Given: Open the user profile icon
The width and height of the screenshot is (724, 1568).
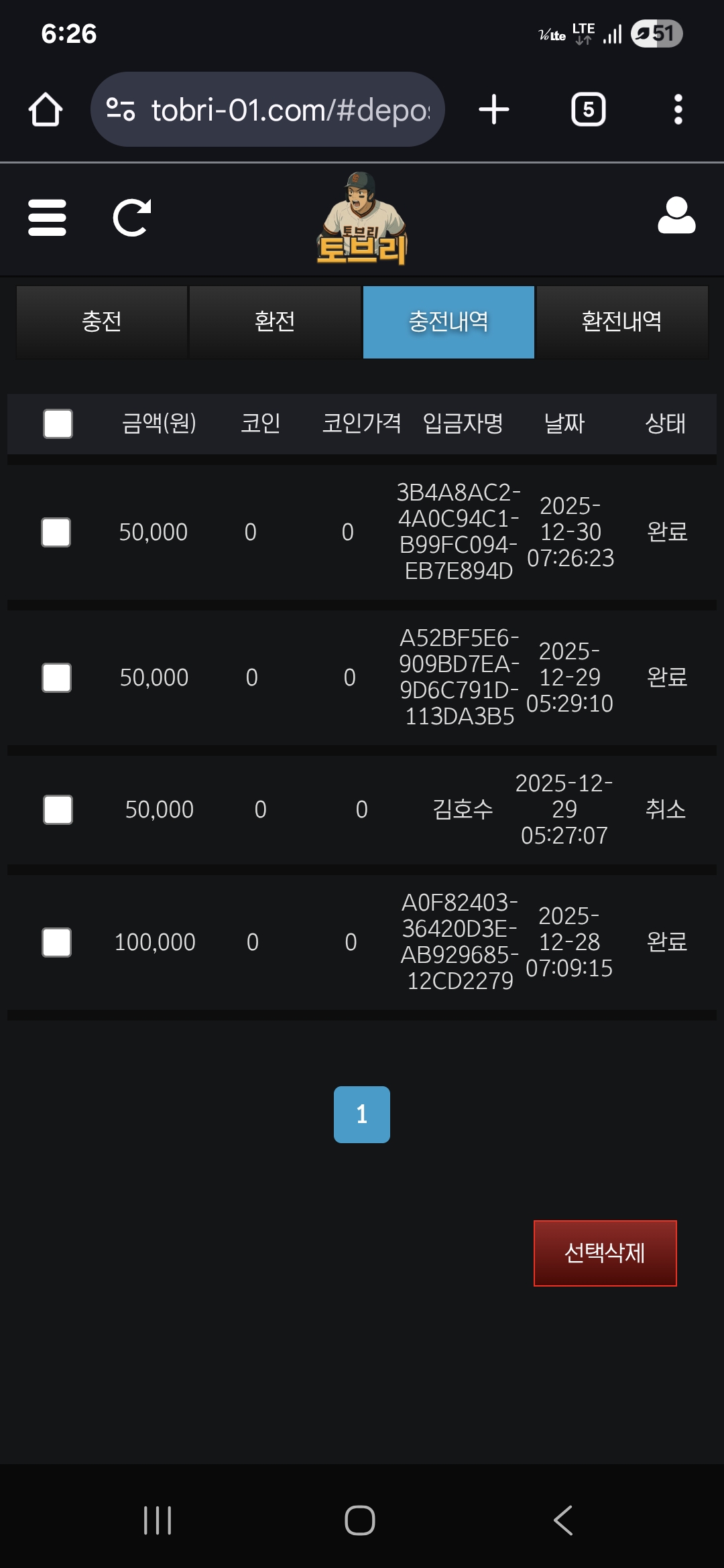Looking at the screenshot, I should click(676, 216).
